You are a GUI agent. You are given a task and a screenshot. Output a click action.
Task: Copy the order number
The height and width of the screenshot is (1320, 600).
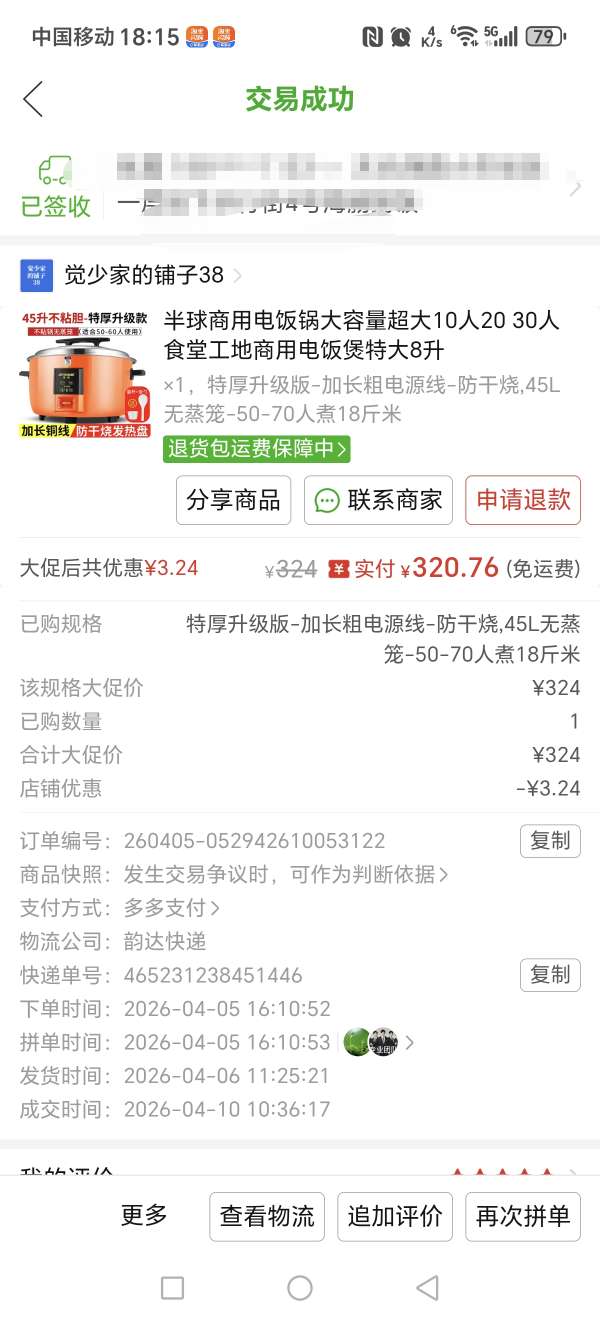(x=550, y=841)
